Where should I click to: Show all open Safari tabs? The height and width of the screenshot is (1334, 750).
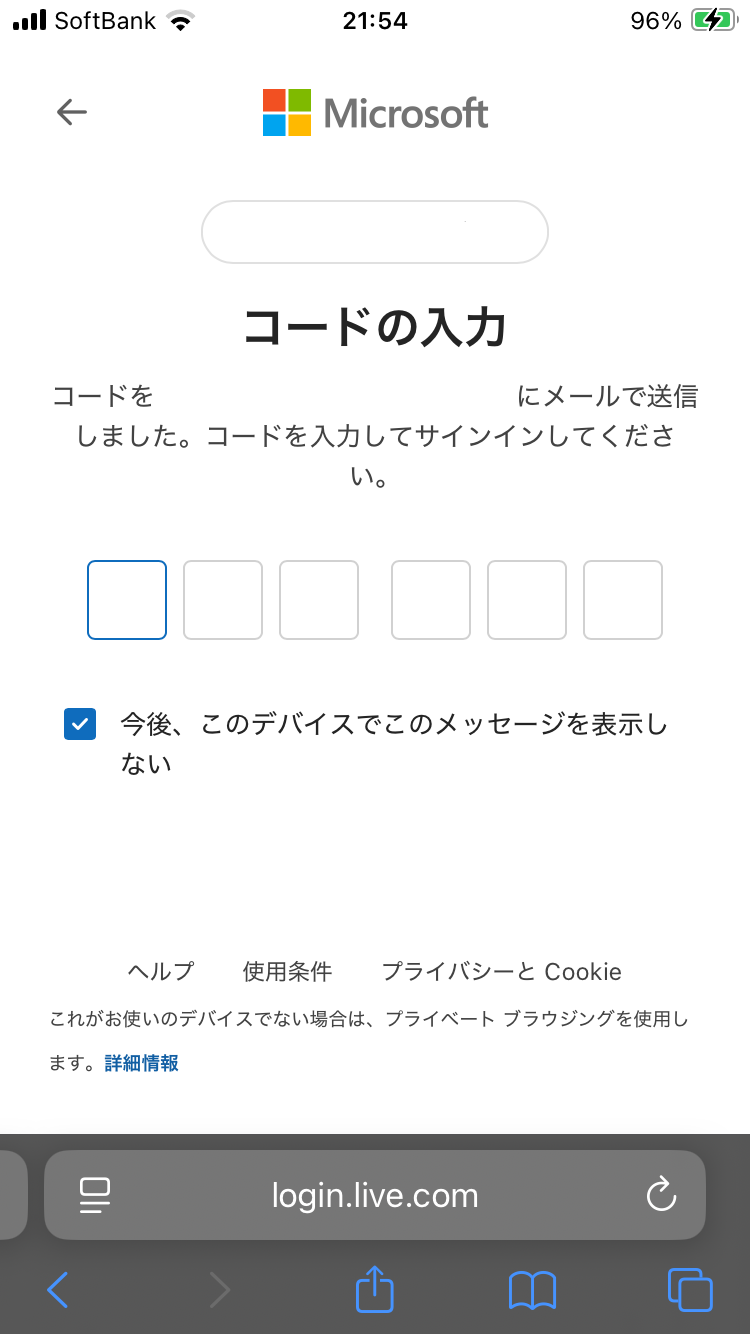coord(690,1290)
